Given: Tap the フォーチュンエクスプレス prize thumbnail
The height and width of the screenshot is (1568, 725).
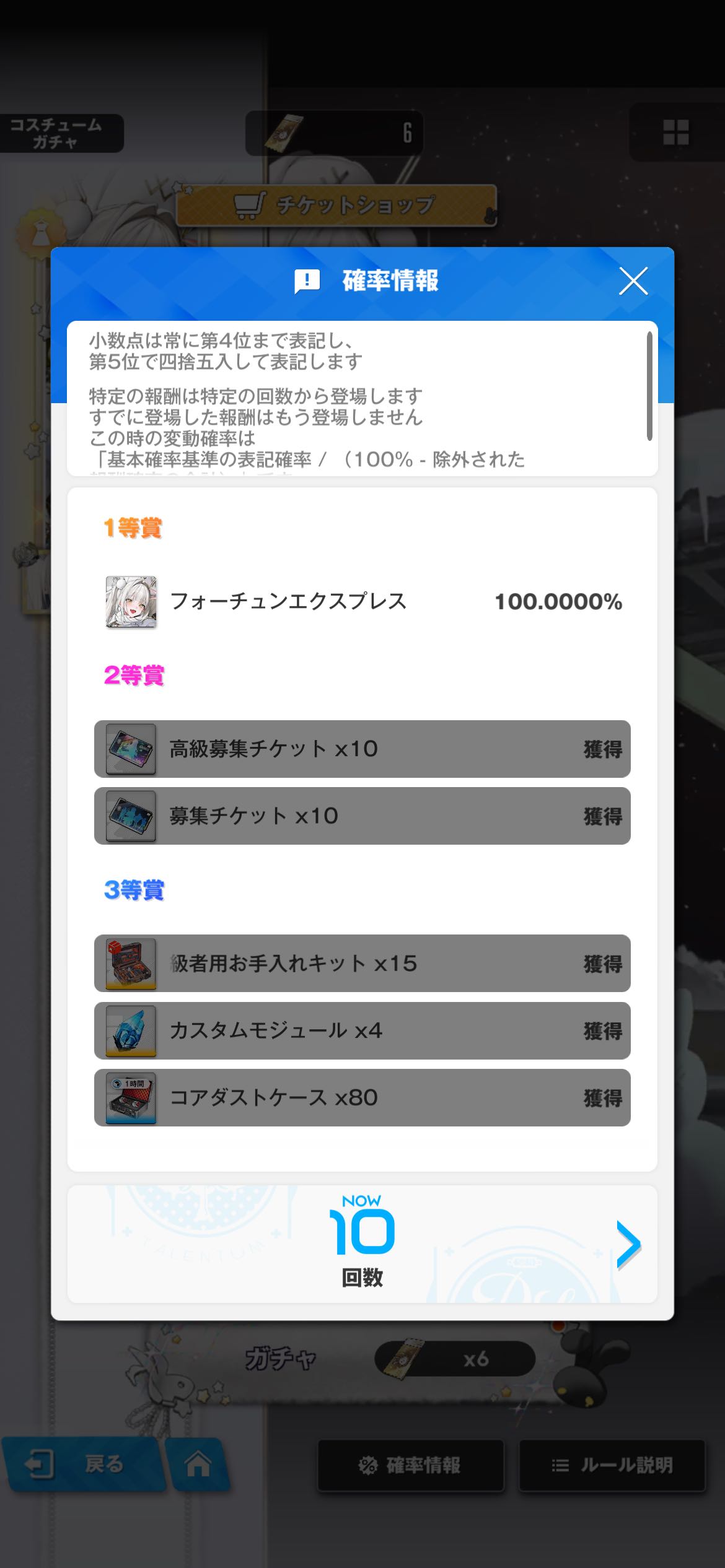Looking at the screenshot, I should click(x=131, y=601).
